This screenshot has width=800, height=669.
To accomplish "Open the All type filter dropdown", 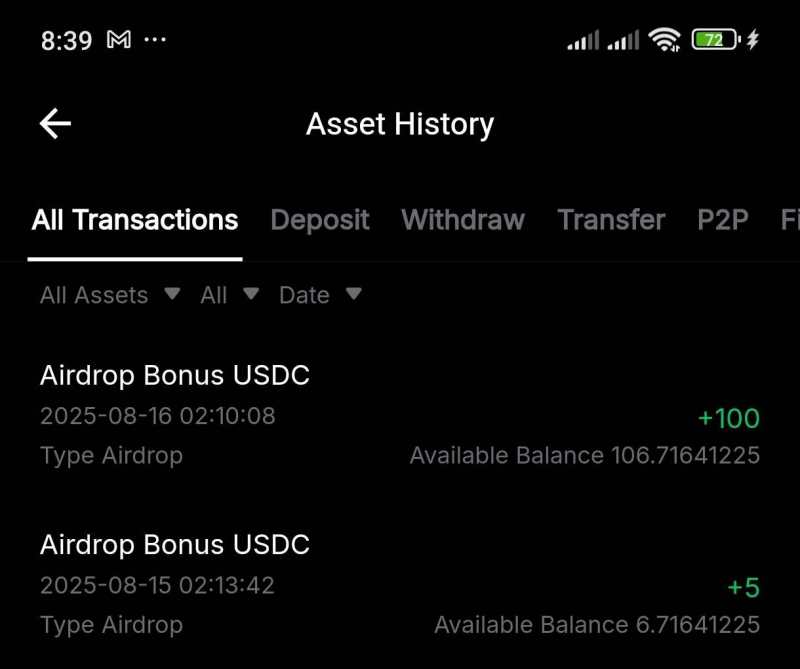I will 229,295.
